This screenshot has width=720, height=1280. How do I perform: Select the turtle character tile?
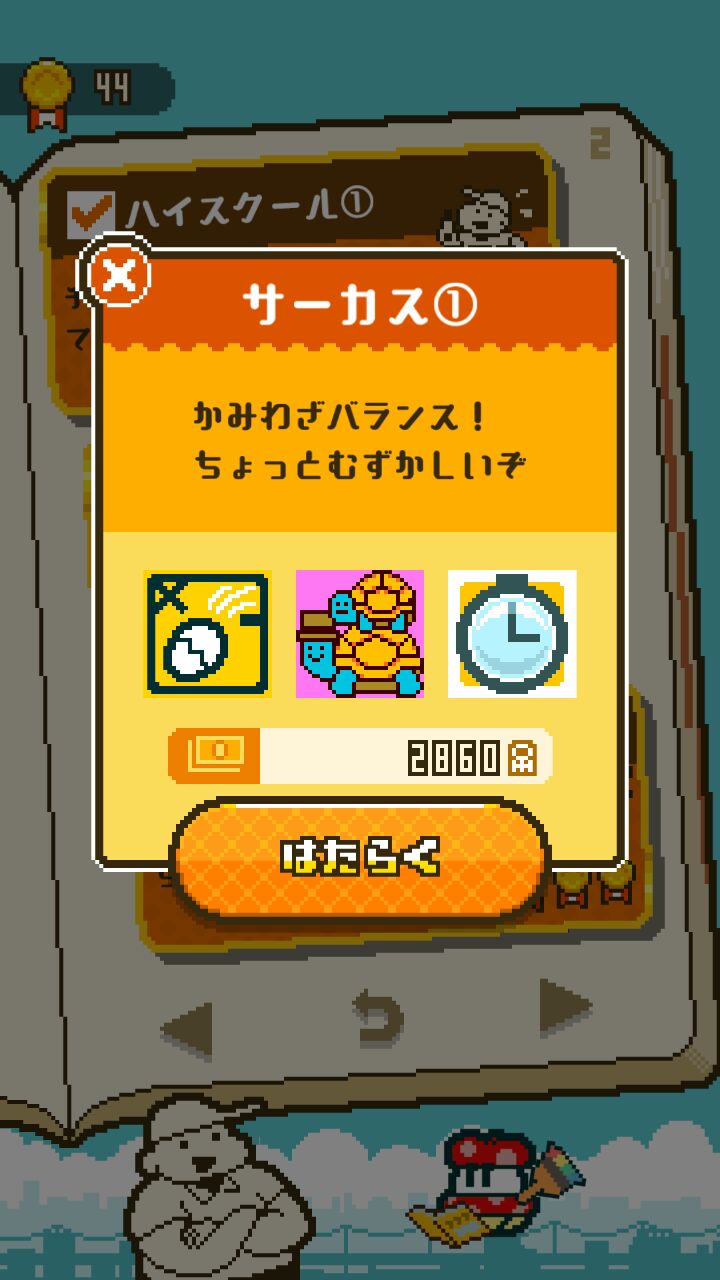360,634
